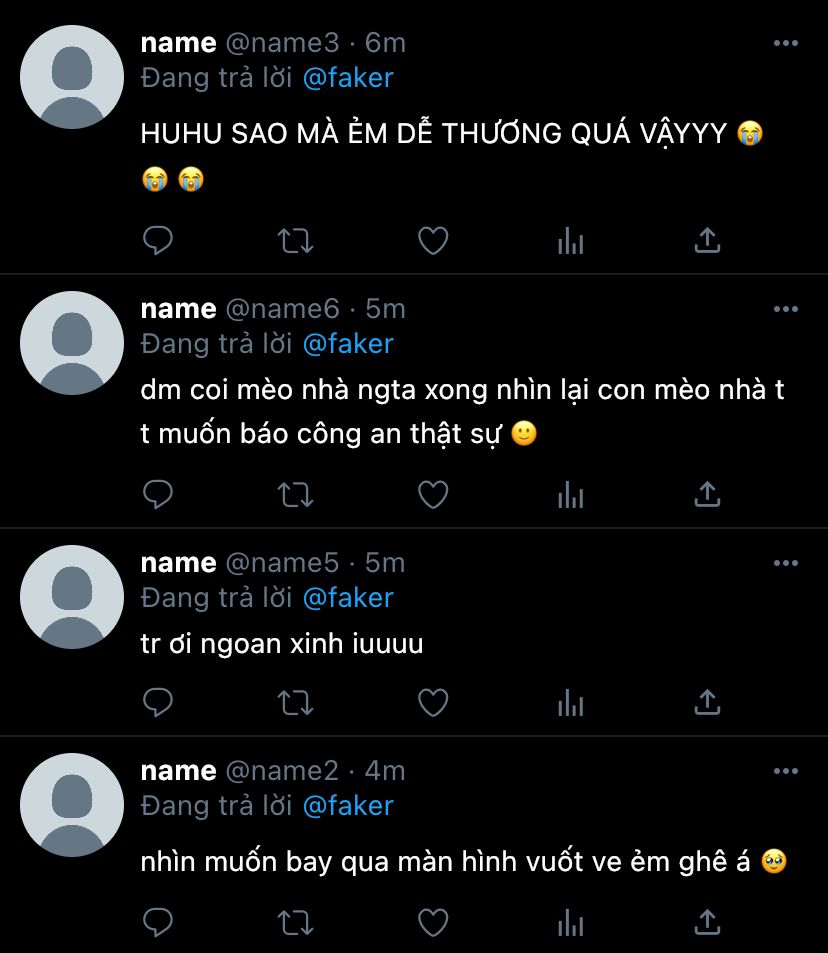Reply to @name3's tweet
Screen dimensions: 828x953
click(x=158, y=240)
